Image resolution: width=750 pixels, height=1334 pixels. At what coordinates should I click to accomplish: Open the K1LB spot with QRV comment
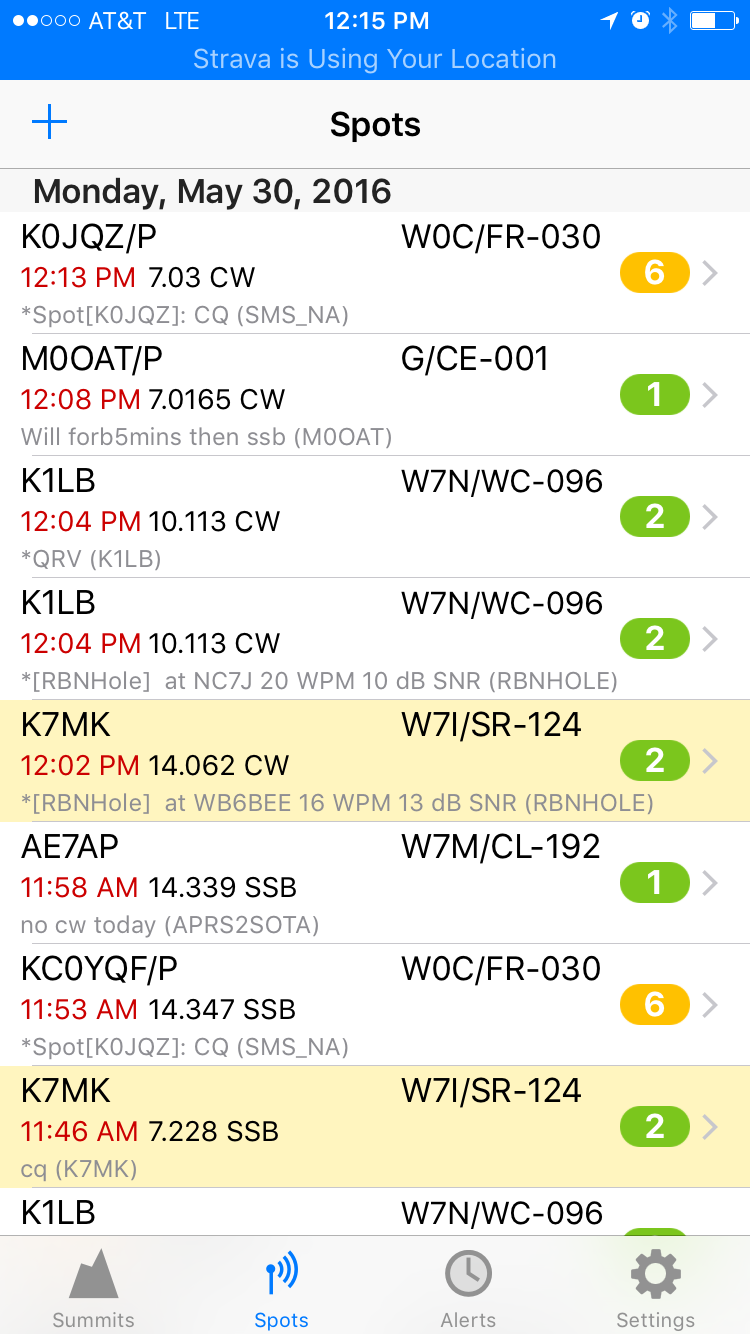(x=375, y=517)
